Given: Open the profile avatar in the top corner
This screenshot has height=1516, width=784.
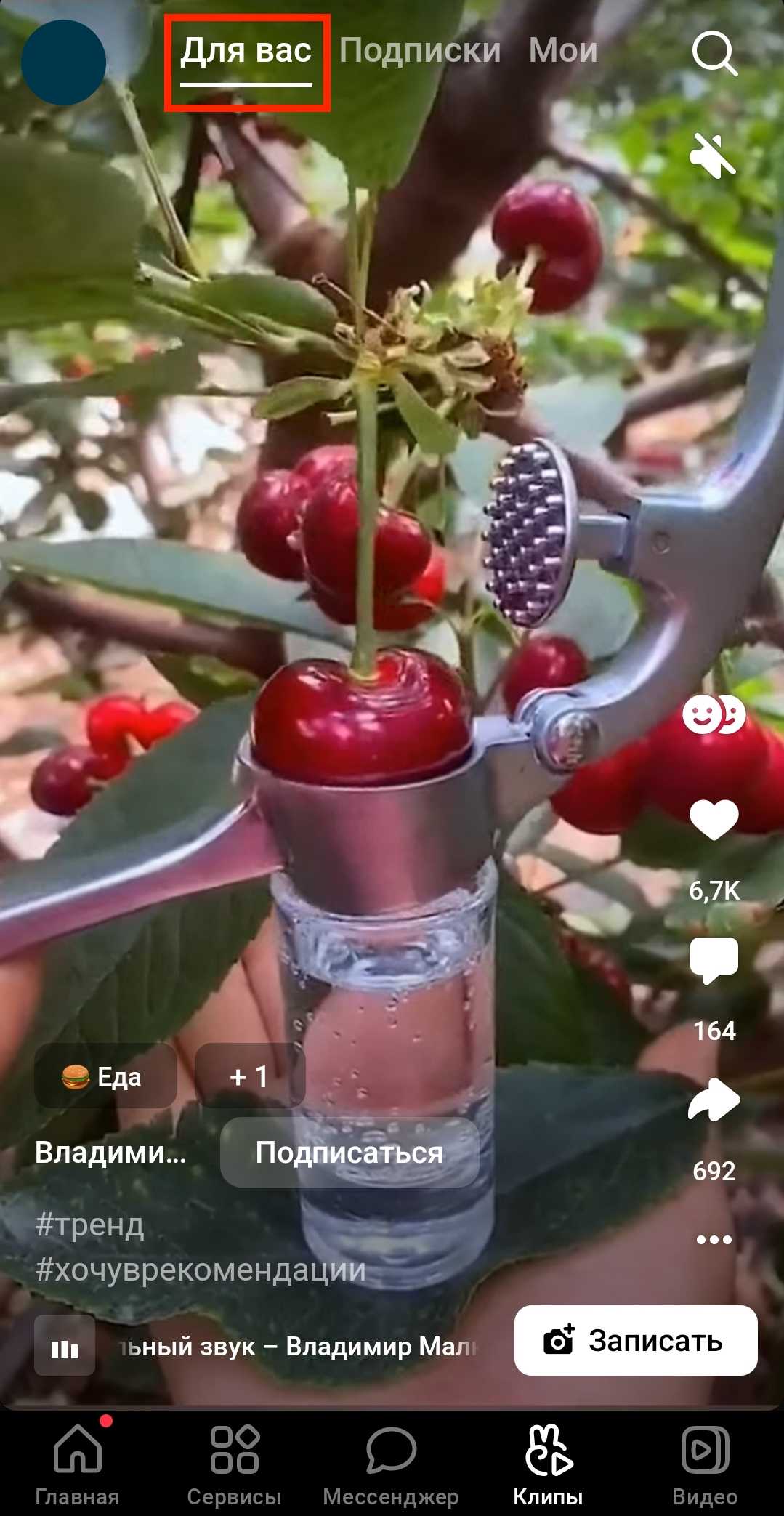Looking at the screenshot, I should pos(63,62).
